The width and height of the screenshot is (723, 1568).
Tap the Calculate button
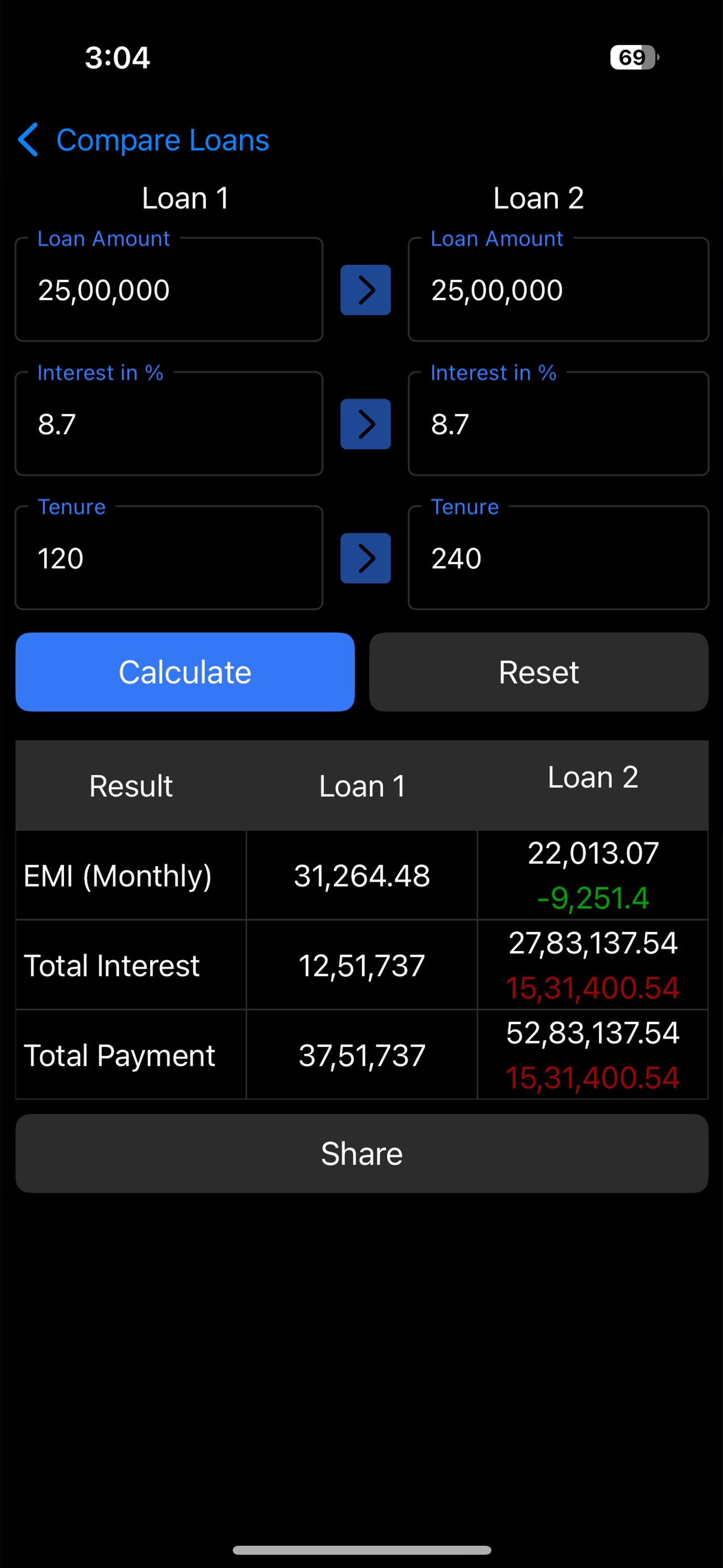coord(185,672)
